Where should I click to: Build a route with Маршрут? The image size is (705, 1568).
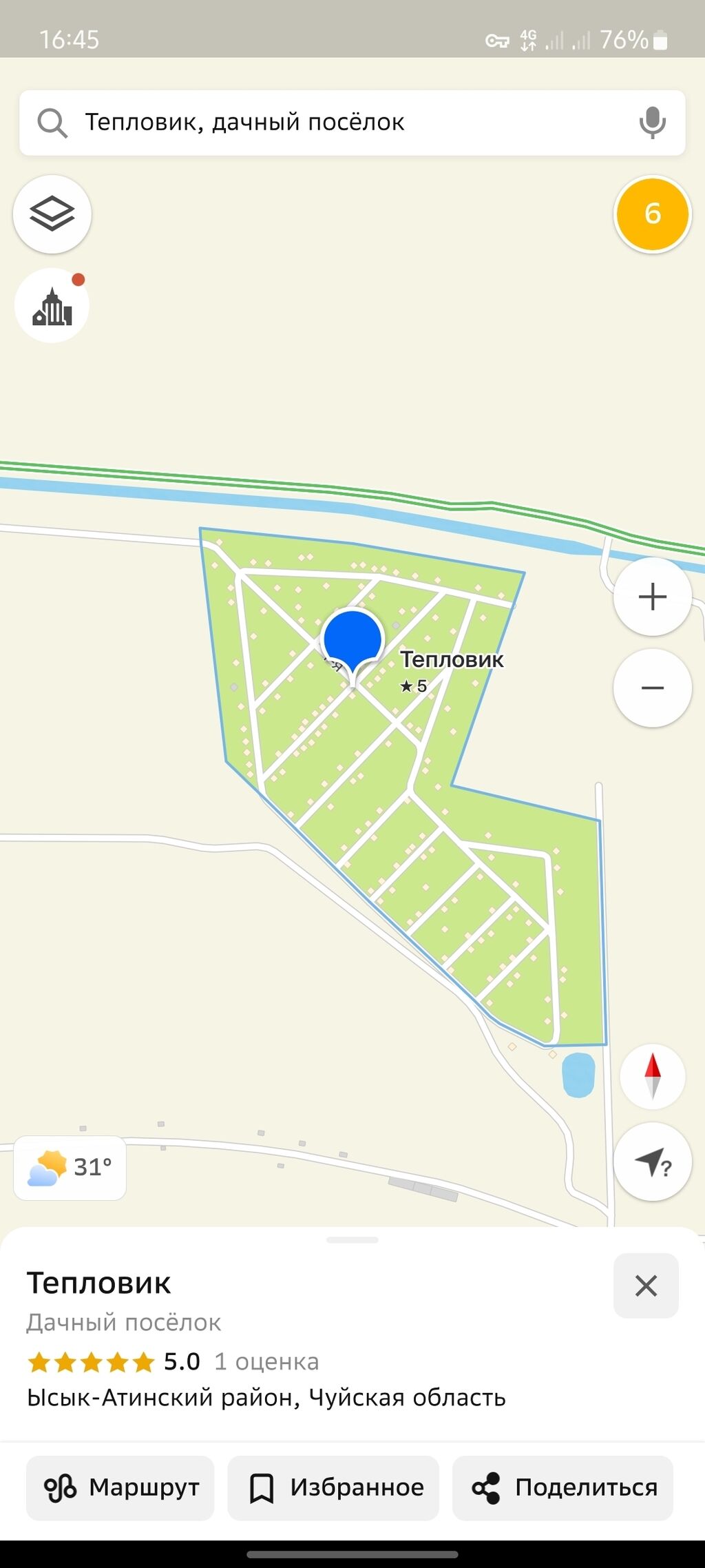pos(120,1487)
